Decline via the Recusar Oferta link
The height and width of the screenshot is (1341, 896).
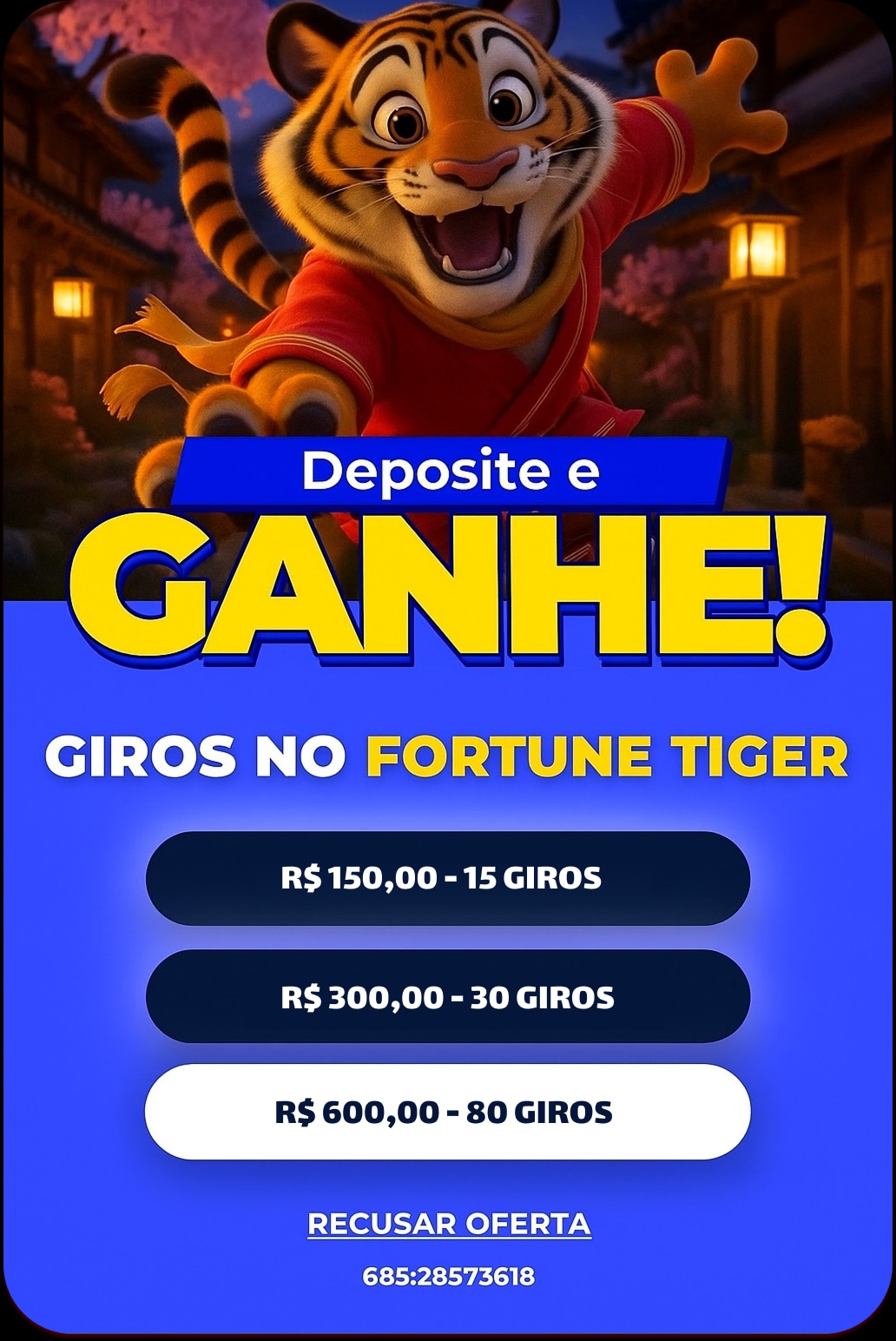(x=449, y=1224)
